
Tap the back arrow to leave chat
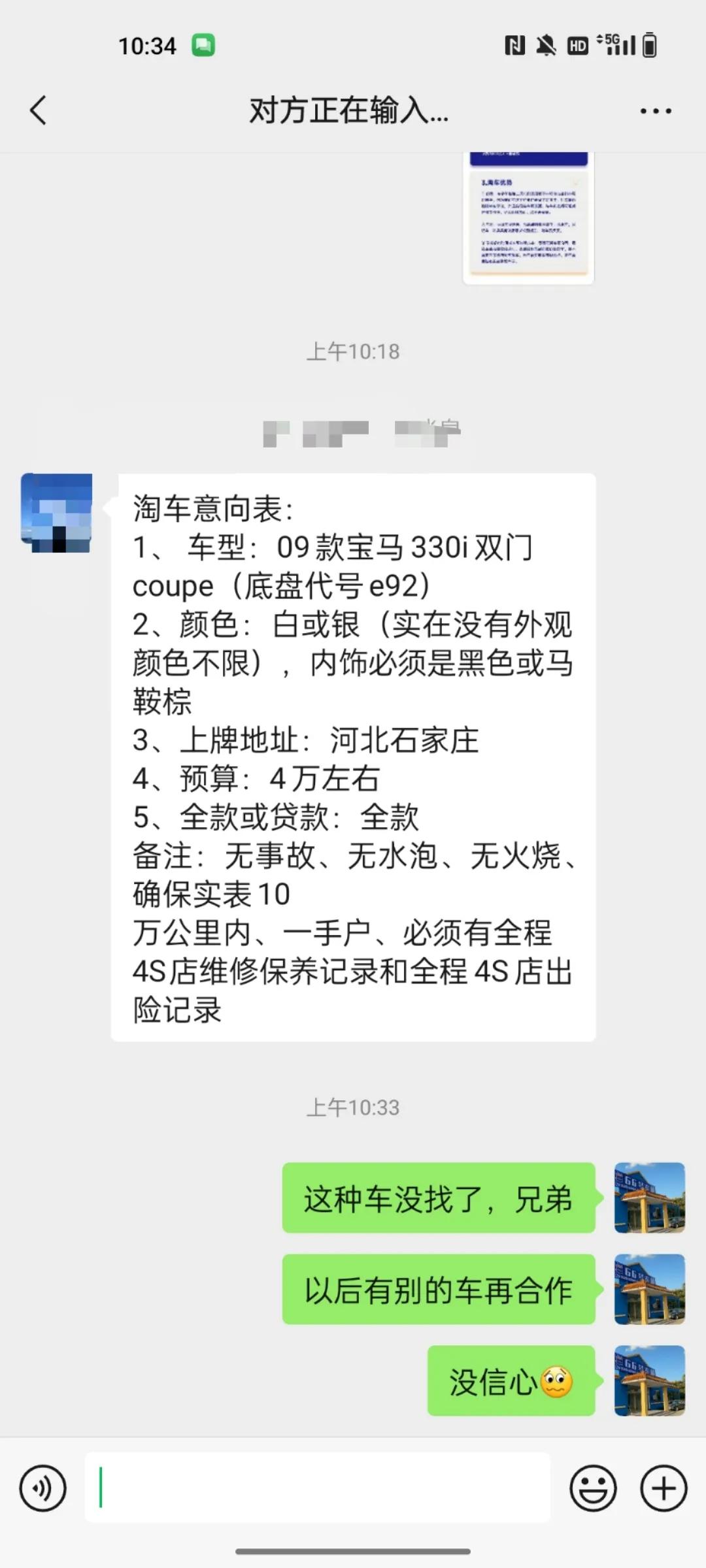37,110
